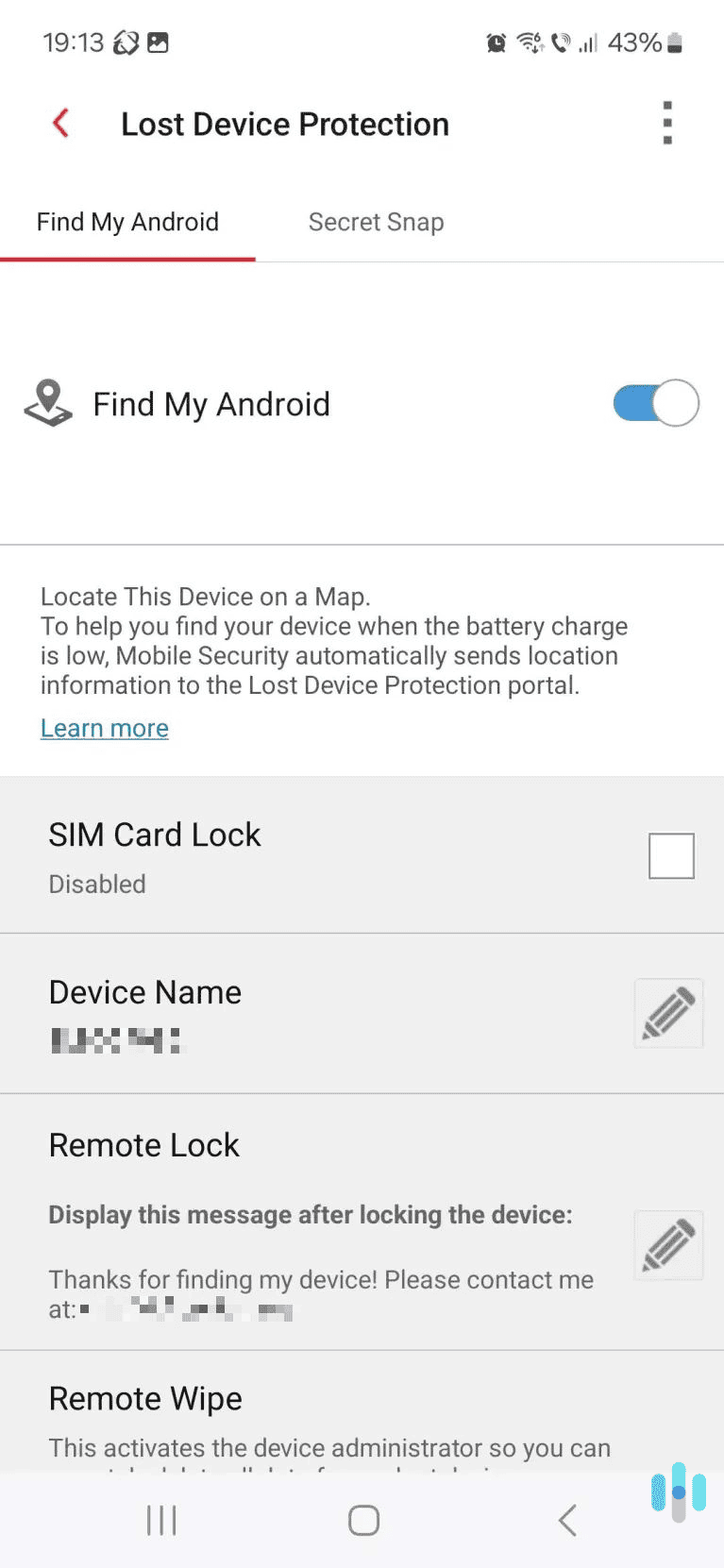The height and width of the screenshot is (1568, 724).
Task: Tap the Back navigation chevron at bottom right
Action: pyautogui.click(x=566, y=1520)
